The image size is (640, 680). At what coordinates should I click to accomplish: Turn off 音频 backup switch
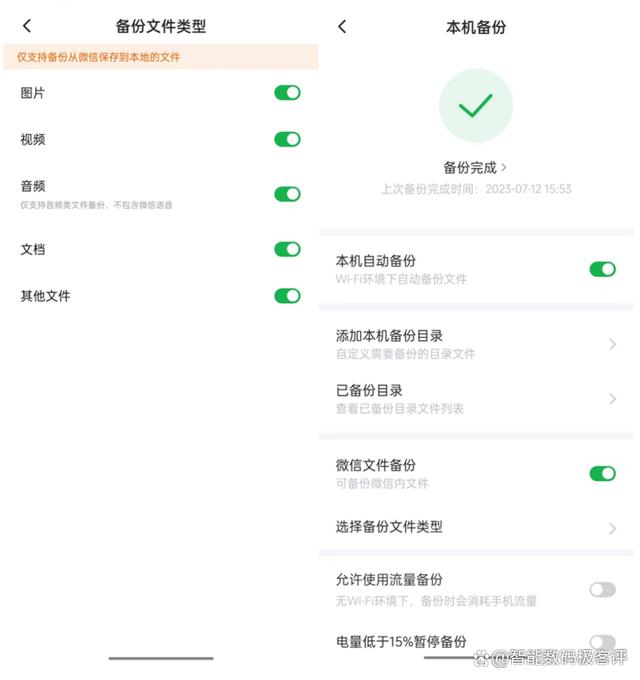click(287, 194)
